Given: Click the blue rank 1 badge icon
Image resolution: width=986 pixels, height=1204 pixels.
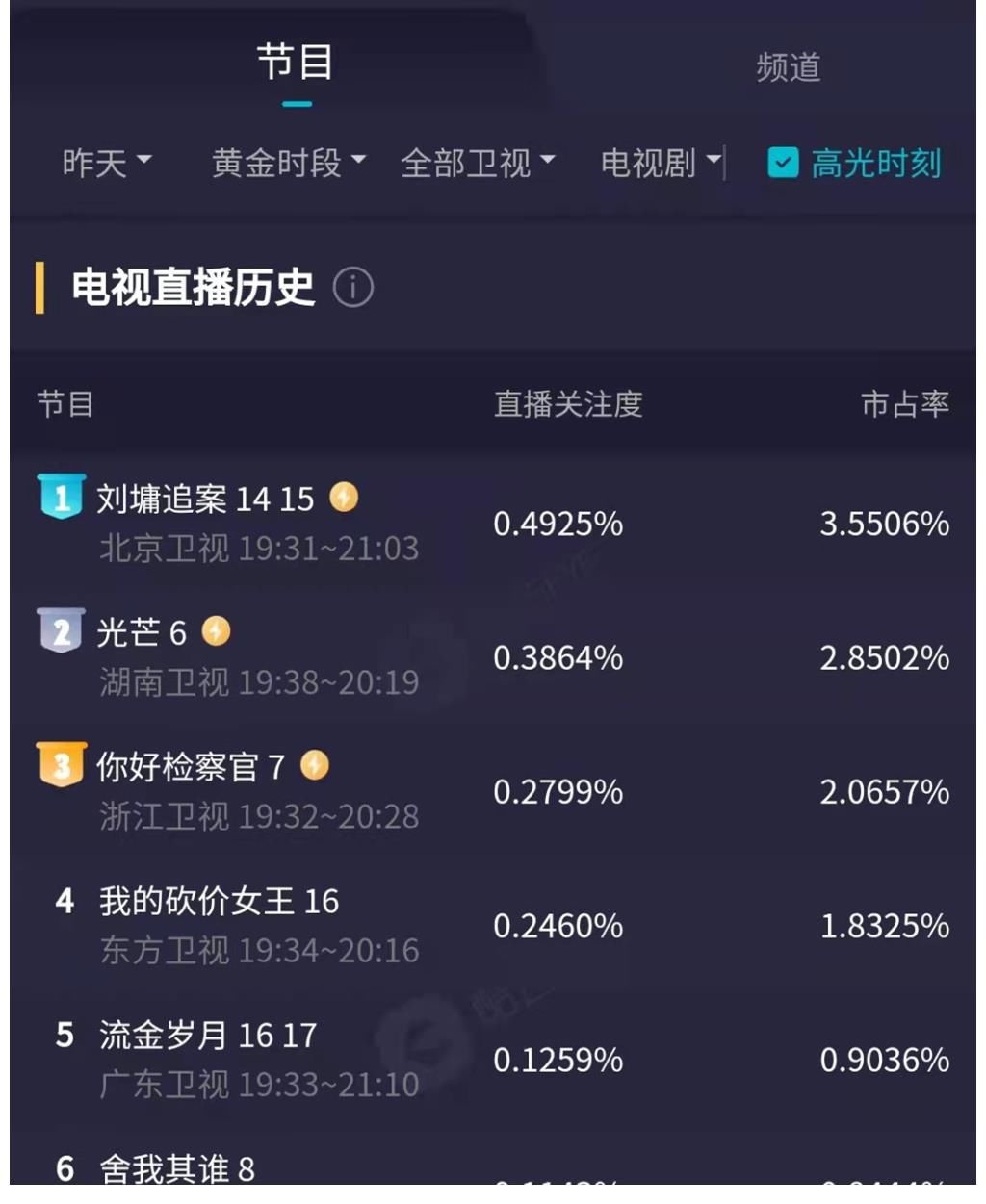Looking at the screenshot, I should tap(62, 499).
